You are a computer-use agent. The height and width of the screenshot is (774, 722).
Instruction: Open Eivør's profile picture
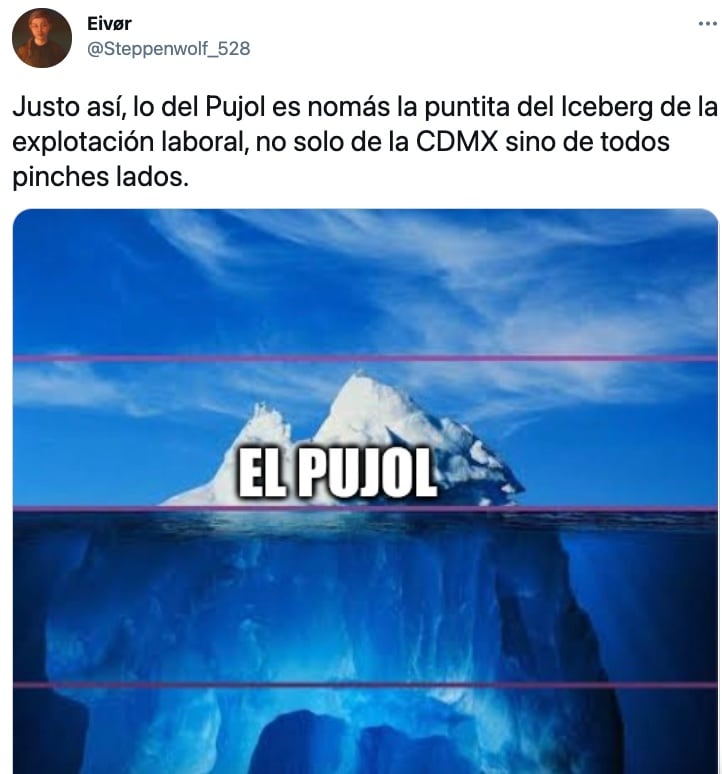pos(42,38)
